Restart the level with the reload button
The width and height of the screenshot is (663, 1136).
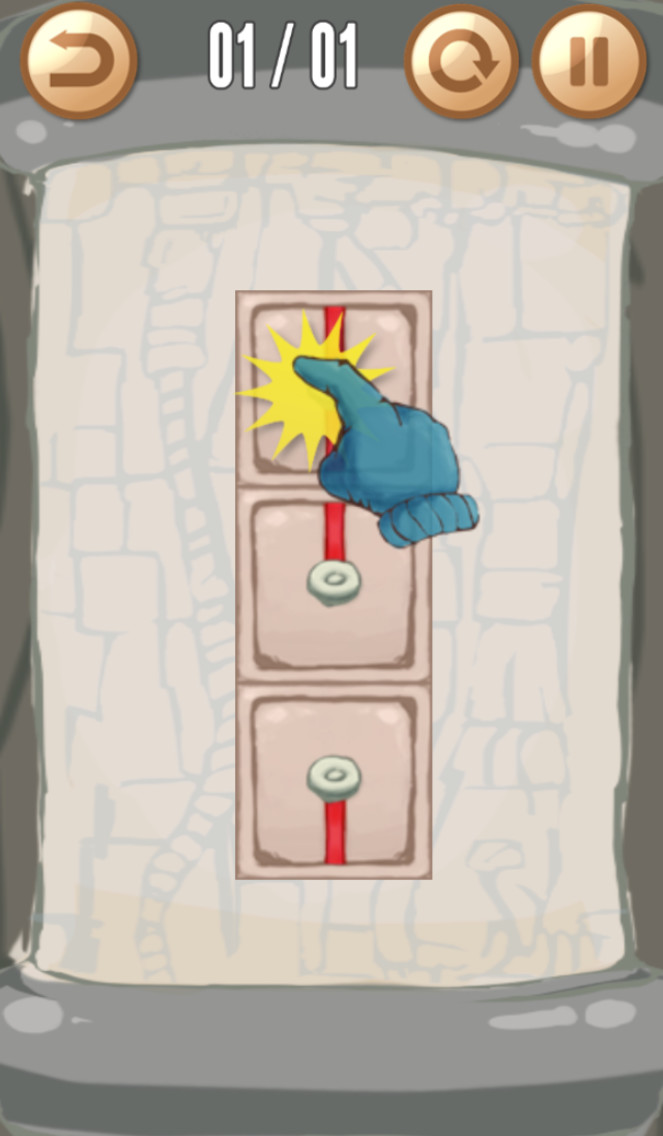click(x=462, y=61)
